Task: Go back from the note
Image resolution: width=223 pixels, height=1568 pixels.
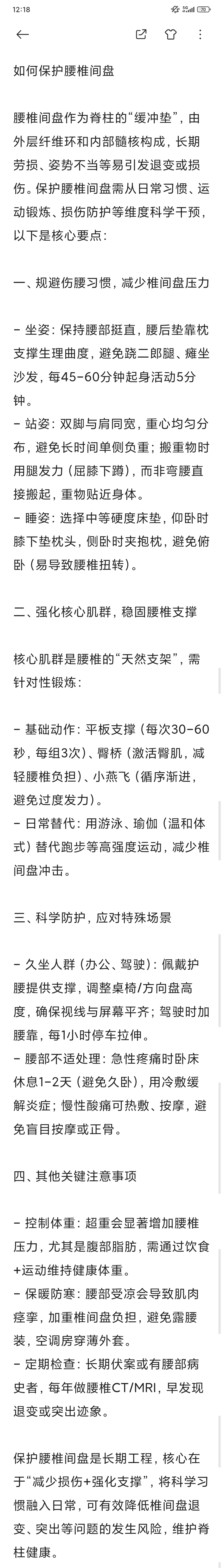Action: tap(23, 35)
